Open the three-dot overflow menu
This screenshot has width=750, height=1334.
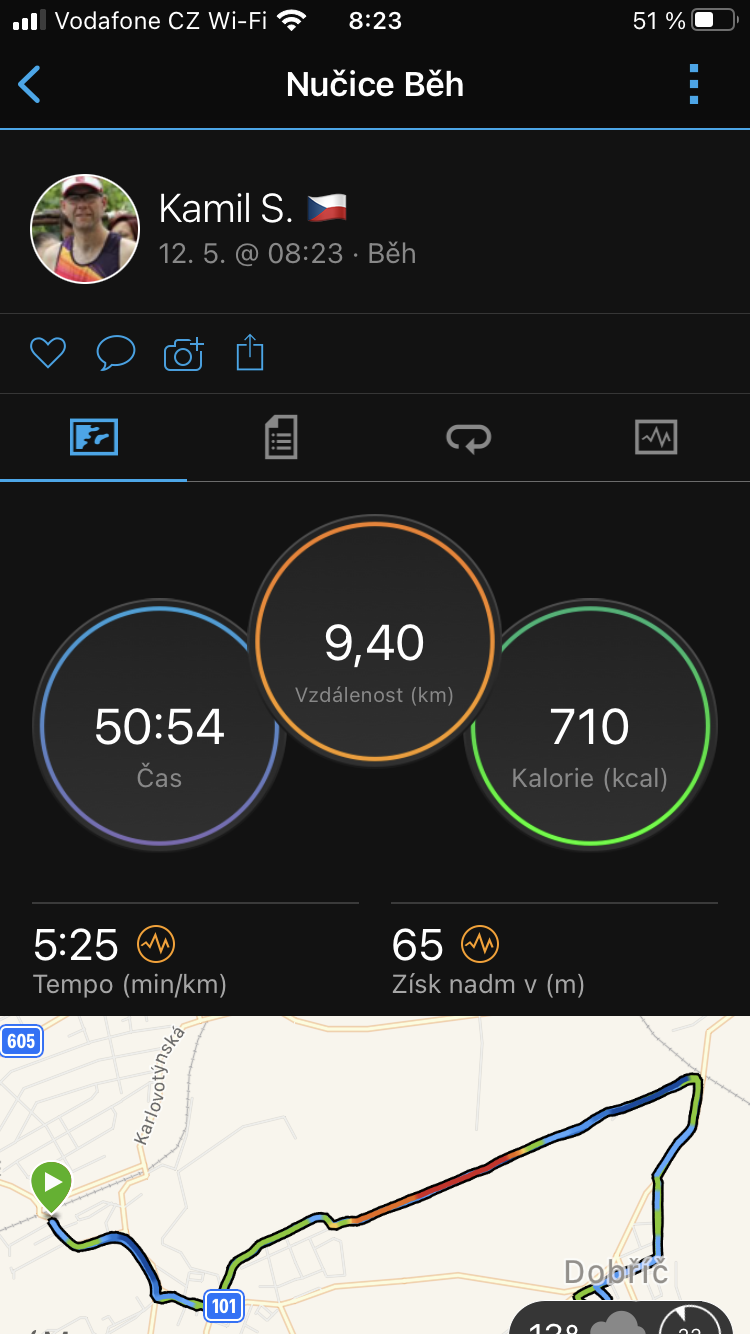pos(694,85)
